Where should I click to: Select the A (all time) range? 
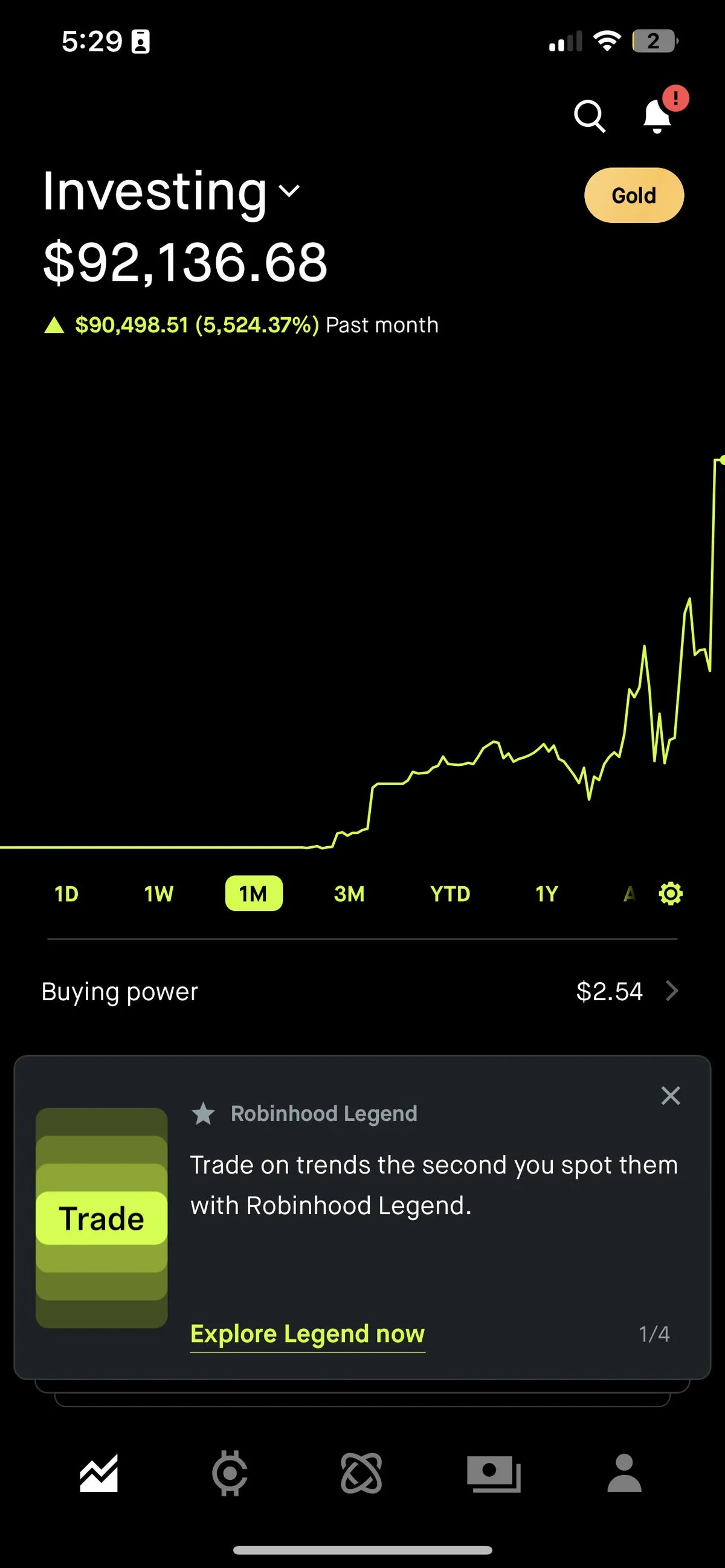[630, 893]
